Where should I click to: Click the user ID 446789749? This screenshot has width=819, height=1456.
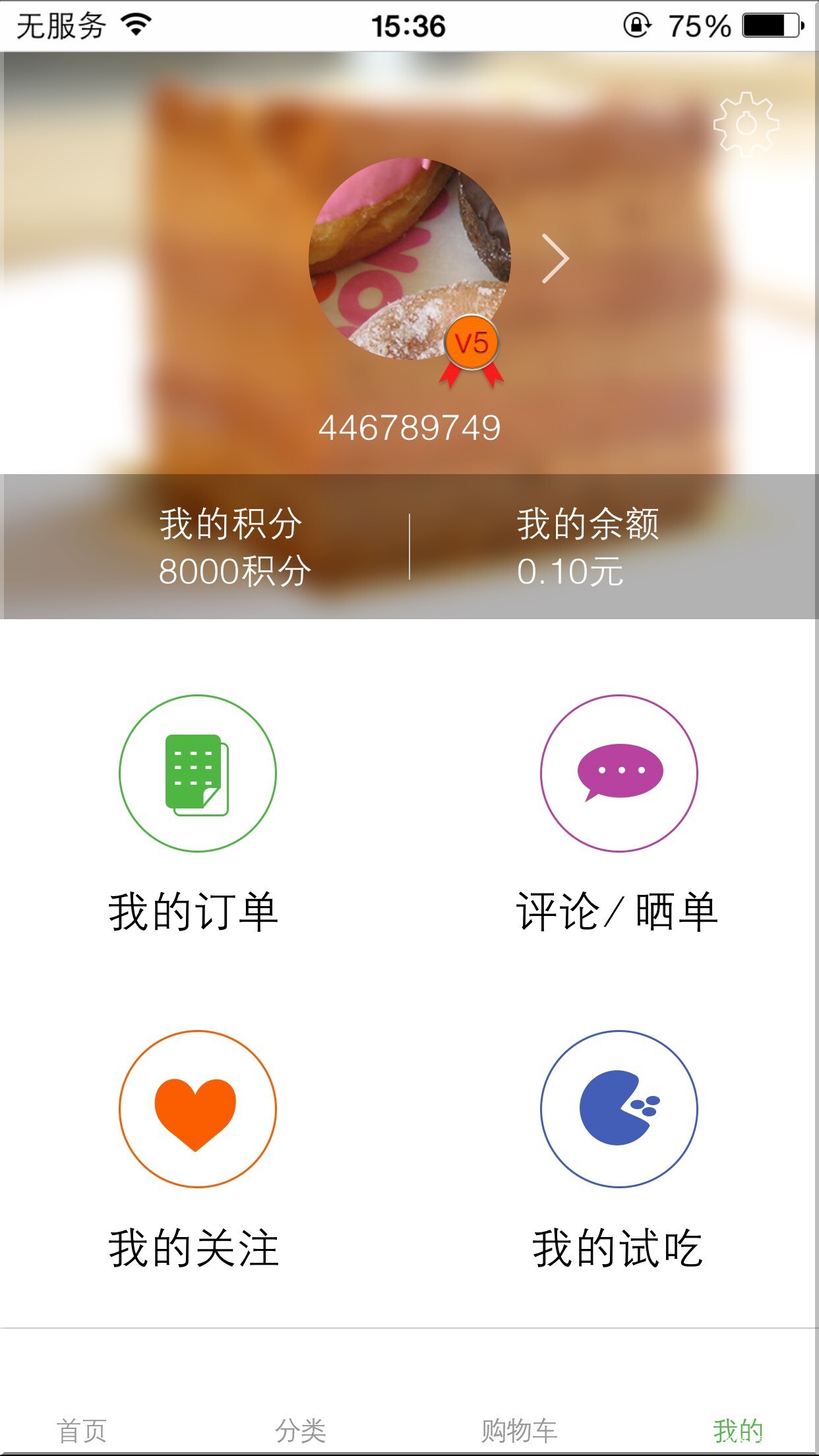[409, 427]
